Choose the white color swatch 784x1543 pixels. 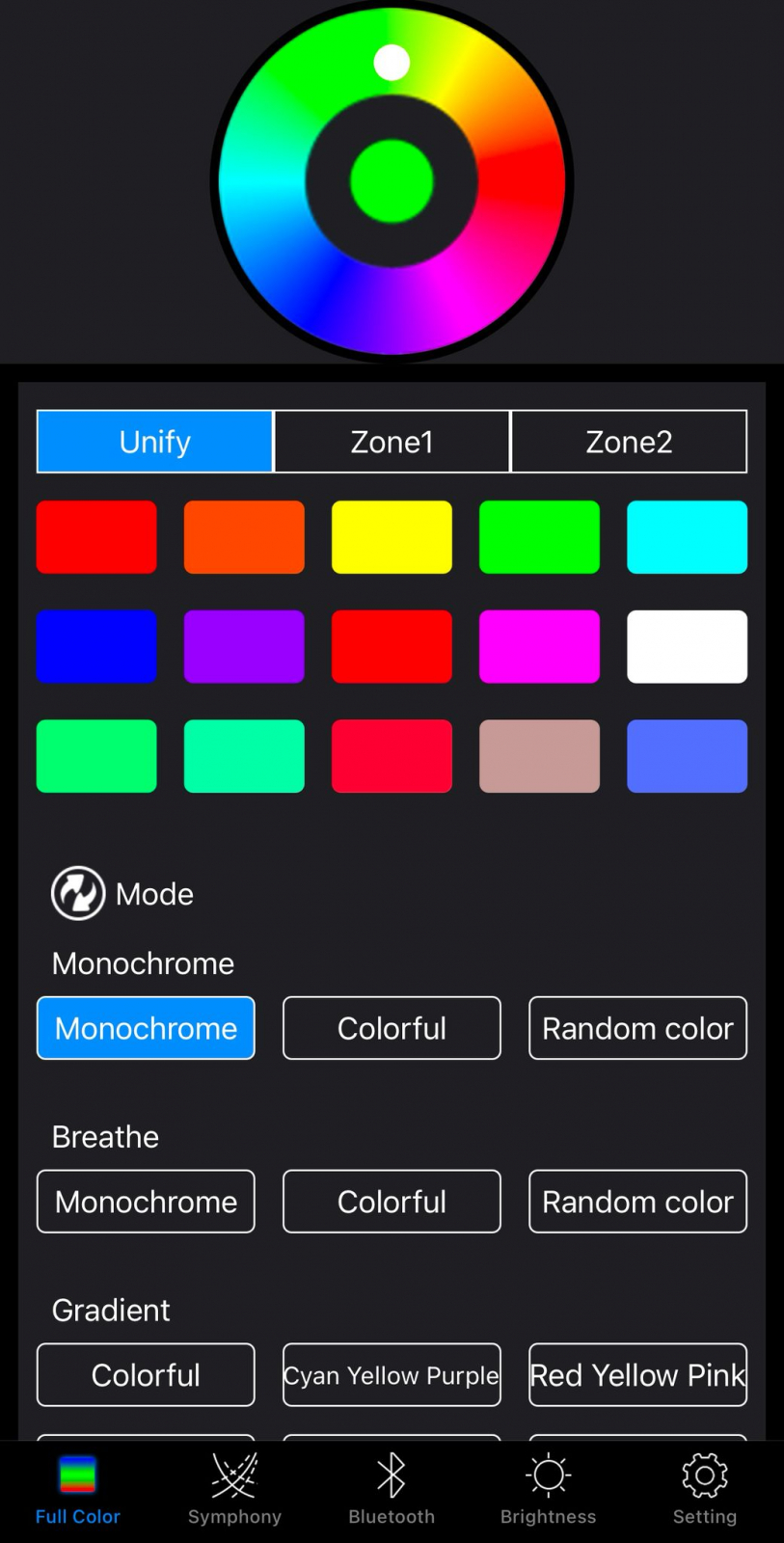coord(687,646)
